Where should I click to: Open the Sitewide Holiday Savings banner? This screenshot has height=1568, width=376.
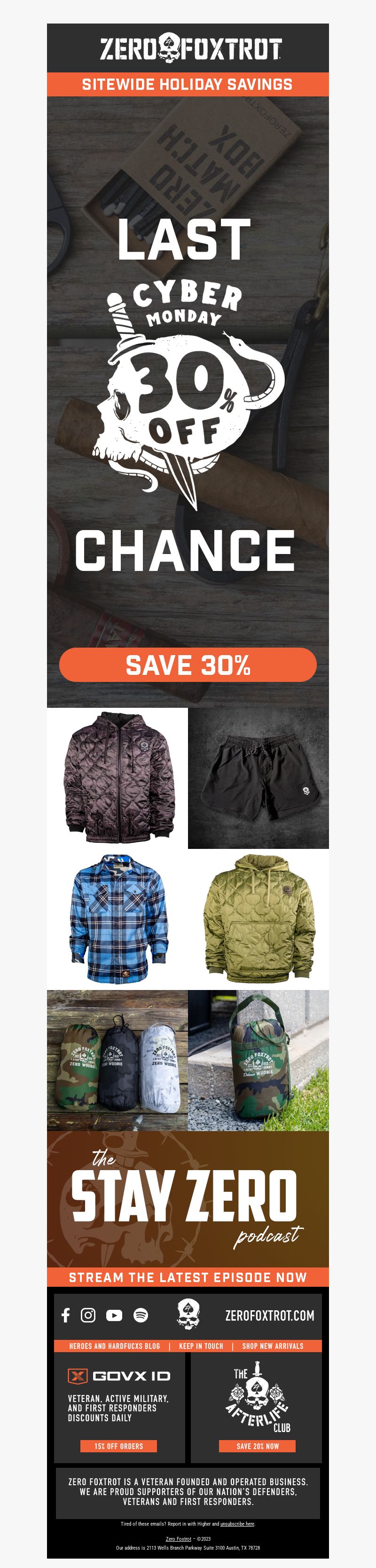pyautogui.click(x=188, y=84)
